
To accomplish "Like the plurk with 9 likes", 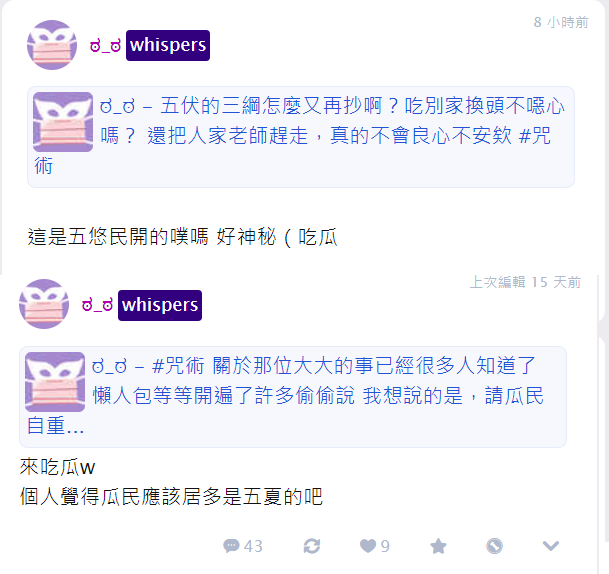I will click(x=375, y=546).
